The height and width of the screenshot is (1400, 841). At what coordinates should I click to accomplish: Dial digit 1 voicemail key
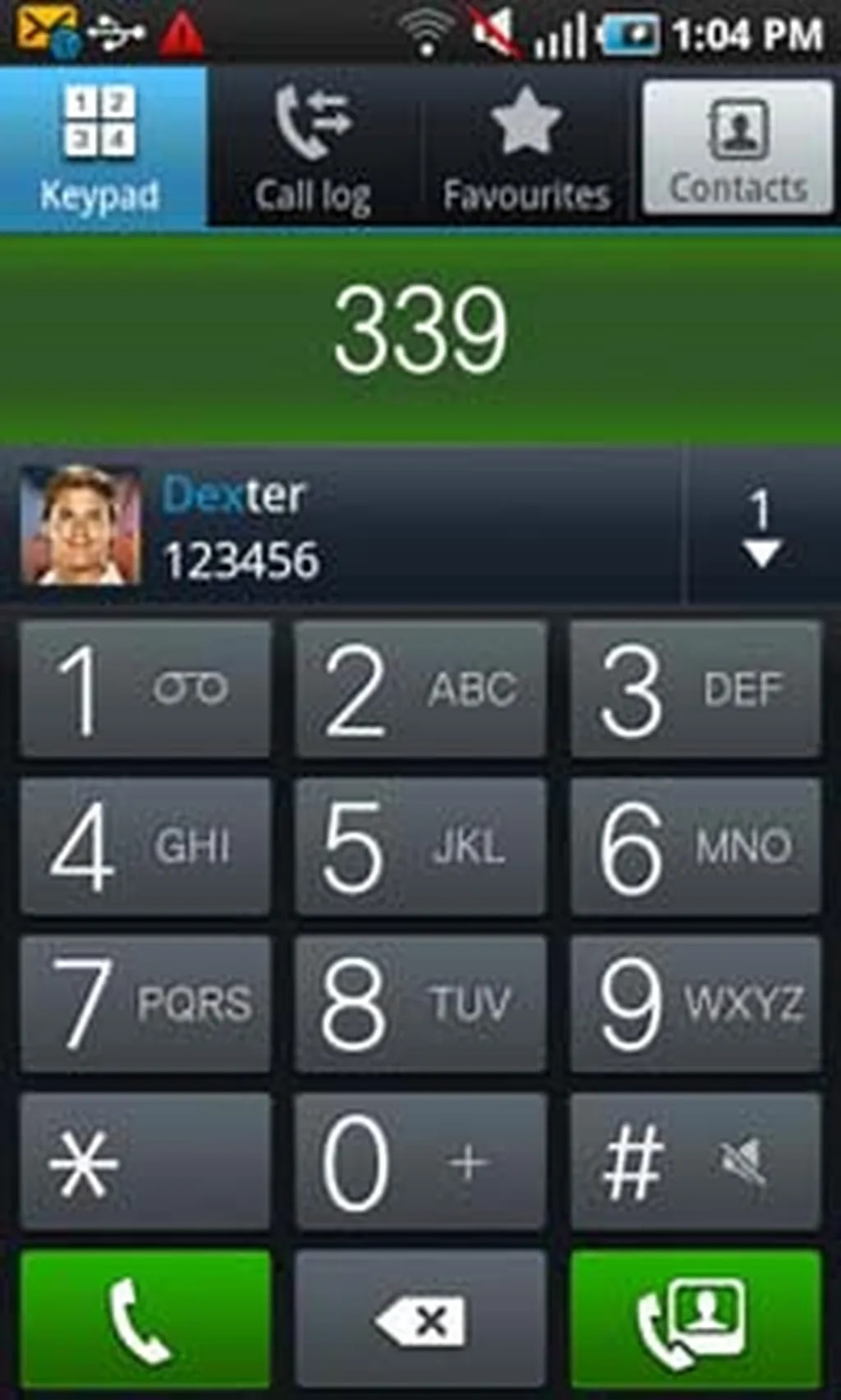coord(145,688)
